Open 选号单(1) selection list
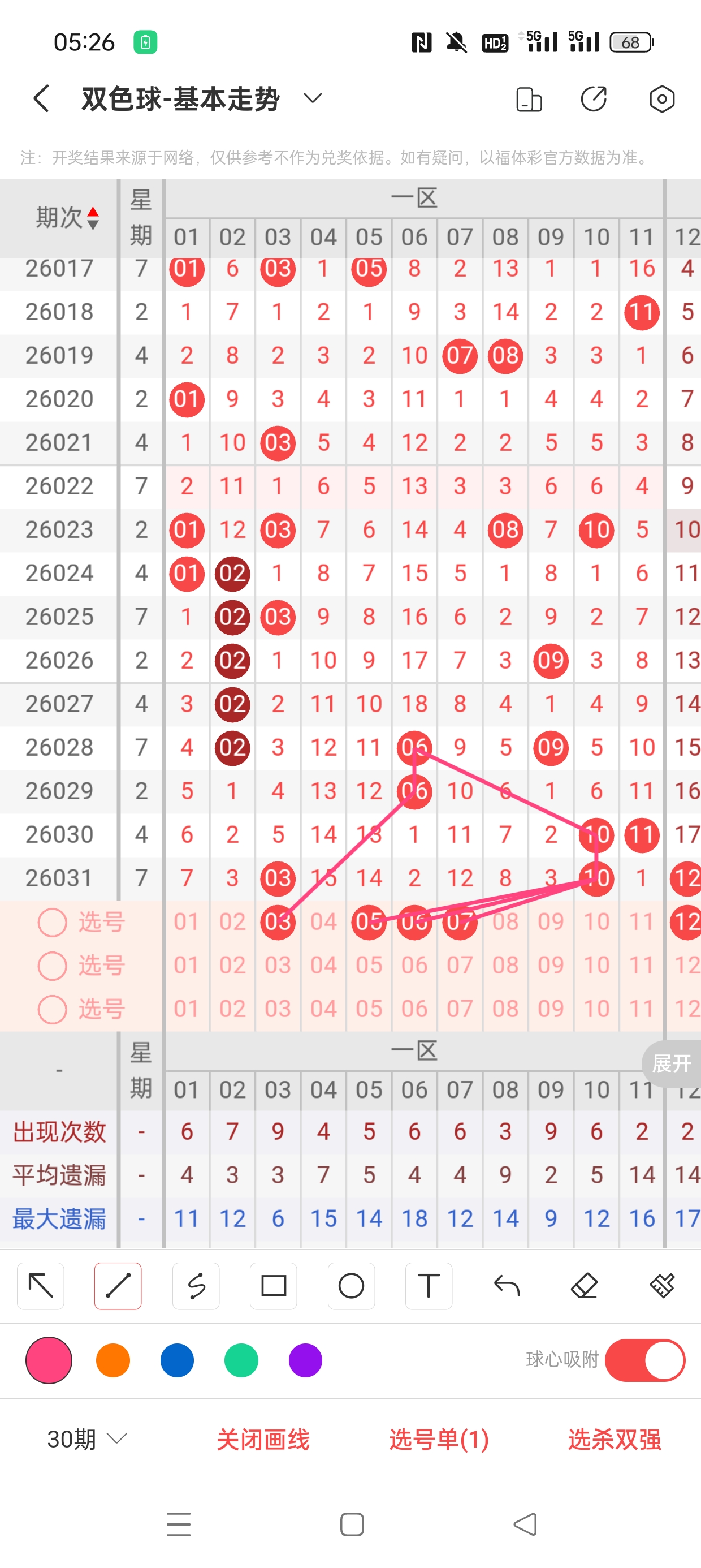The height and width of the screenshot is (1568, 701). [x=439, y=1439]
